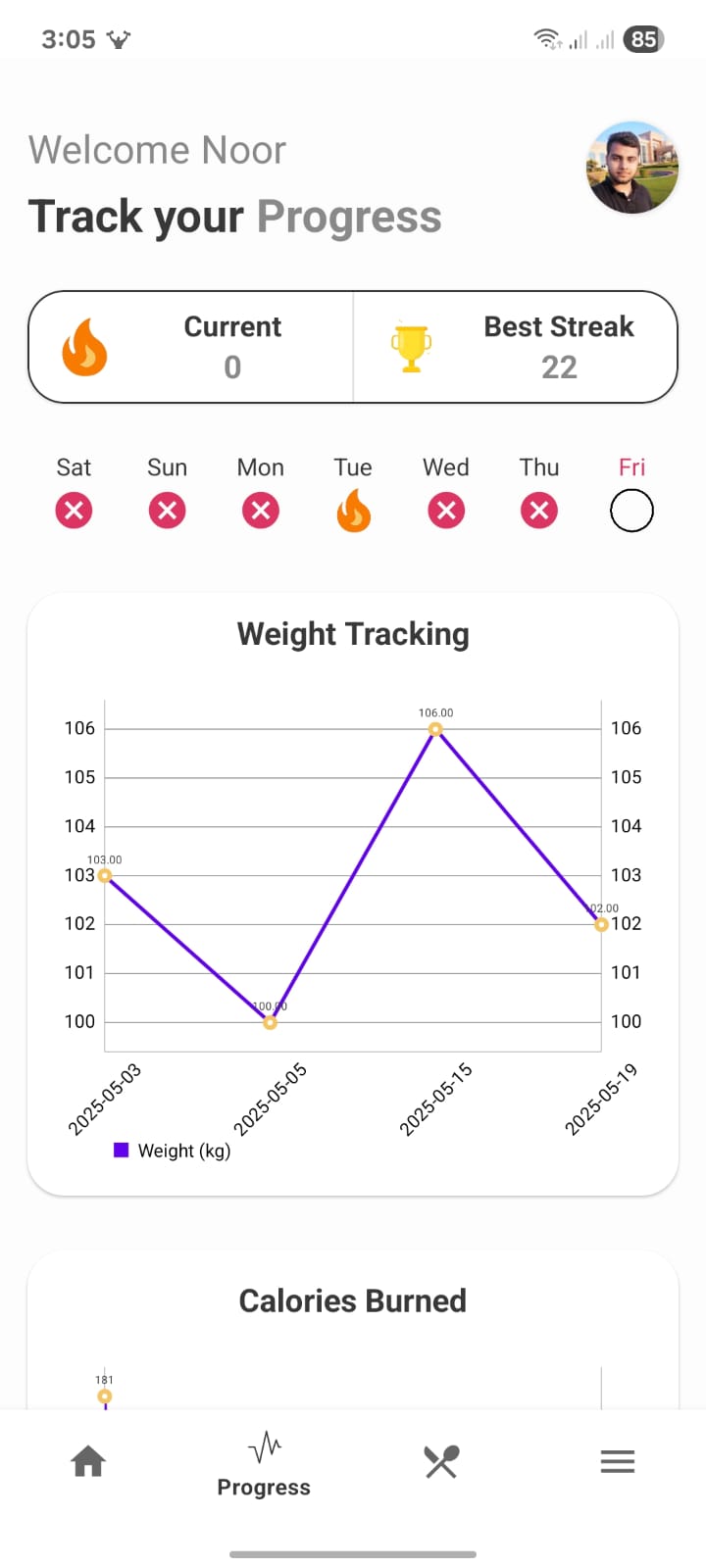Screen dimensions: 706x1568
Task: Open the profile picture
Action: [x=631, y=167]
